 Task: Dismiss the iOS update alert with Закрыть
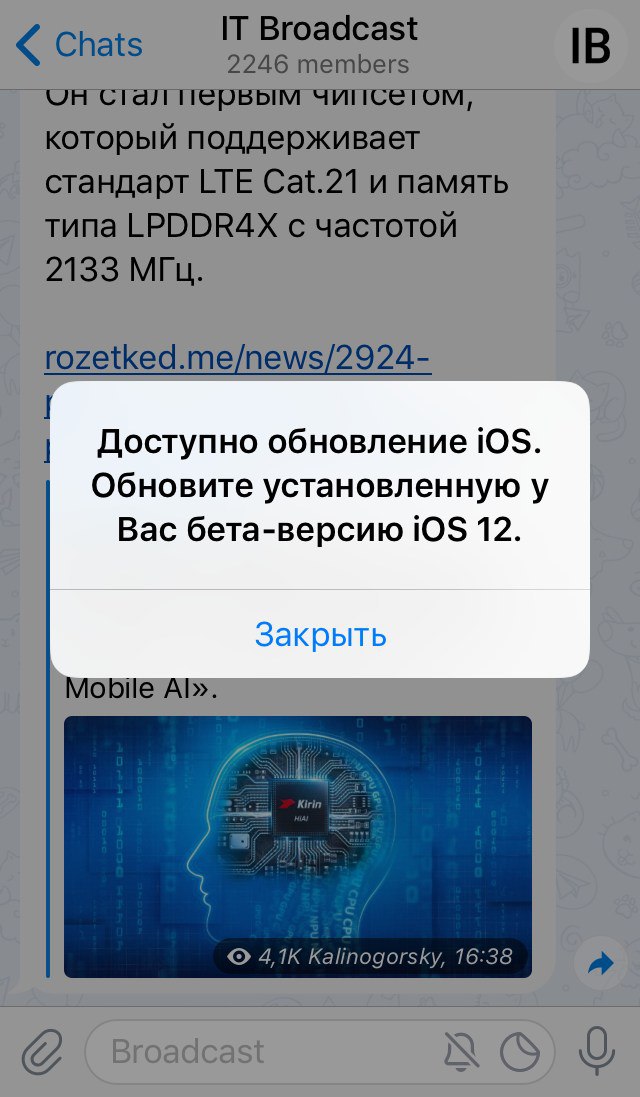tap(320, 634)
